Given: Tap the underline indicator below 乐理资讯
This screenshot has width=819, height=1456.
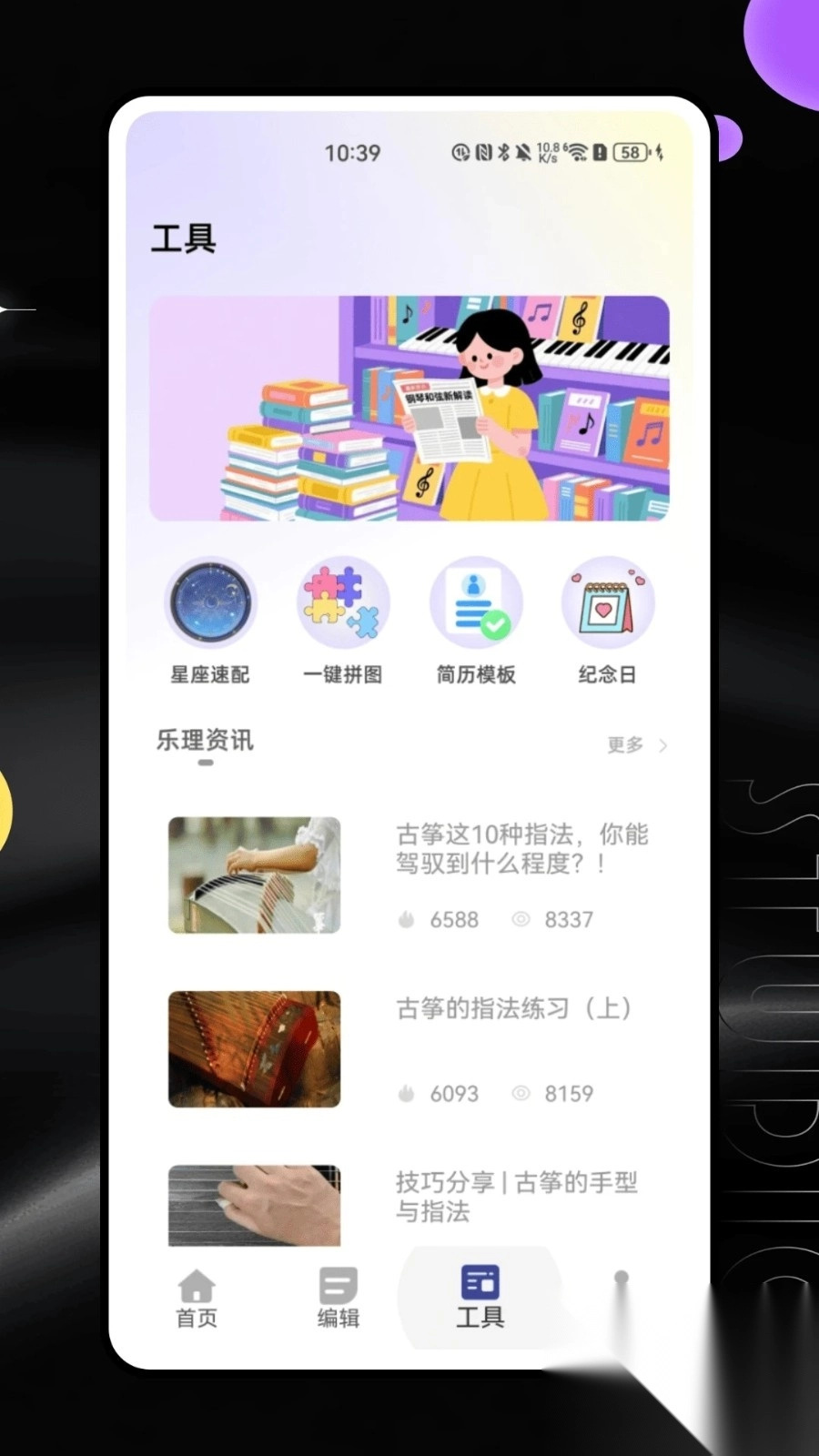Looking at the screenshot, I should click(x=205, y=763).
